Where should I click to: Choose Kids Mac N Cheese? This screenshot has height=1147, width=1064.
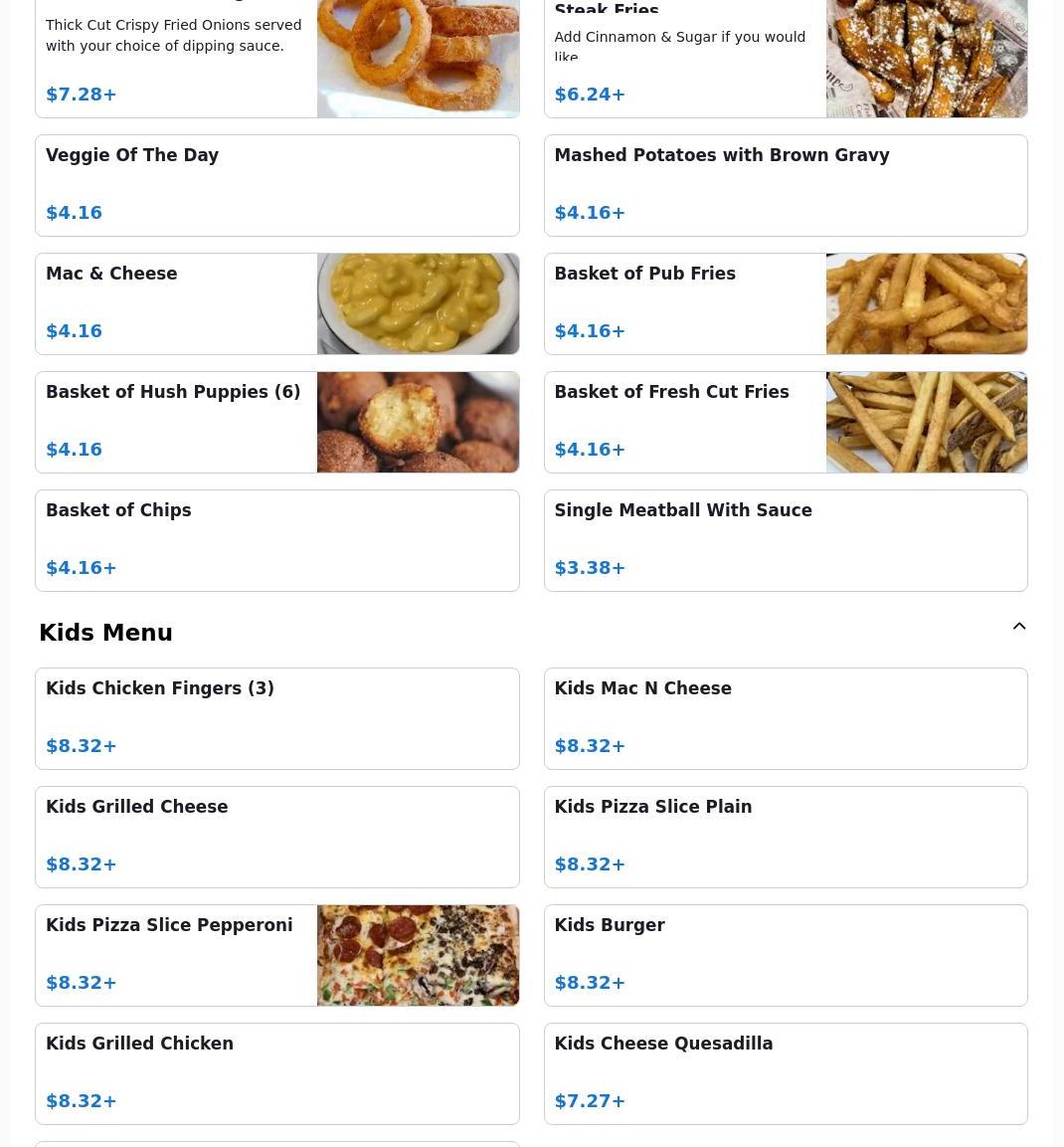point(785,718)
